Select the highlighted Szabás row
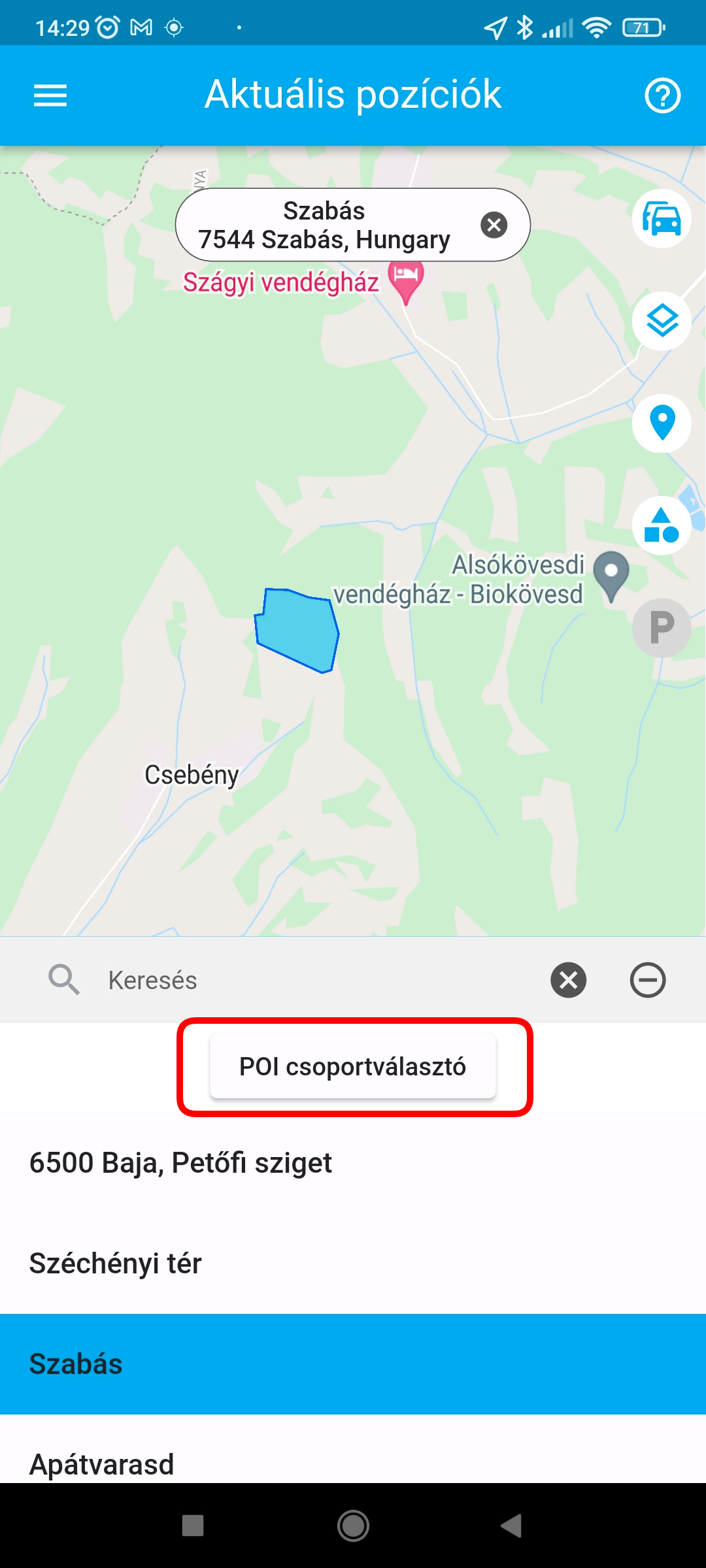The width and height of the screenshot is (706, 1568). (353, 1364)
